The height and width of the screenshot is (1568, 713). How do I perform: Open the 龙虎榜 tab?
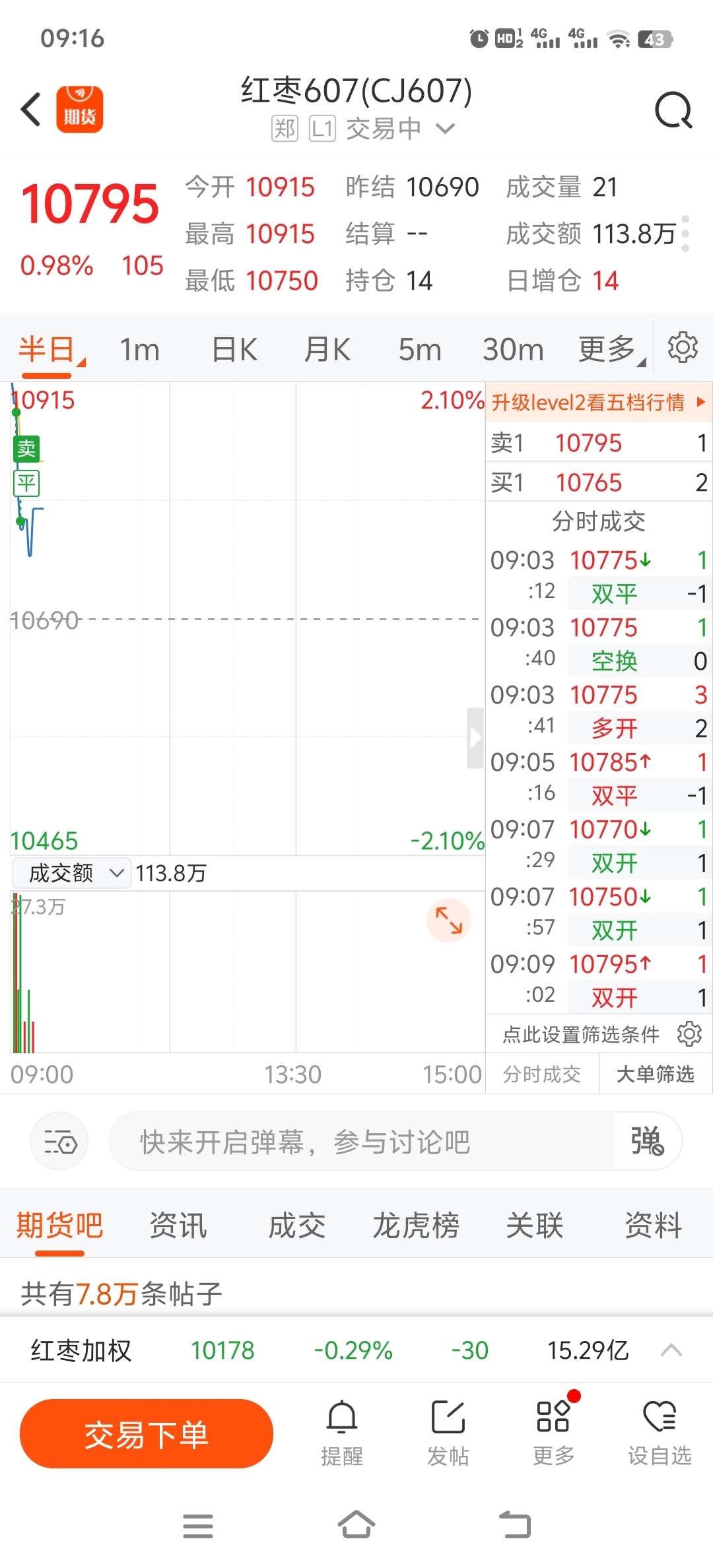(416, 1225)
